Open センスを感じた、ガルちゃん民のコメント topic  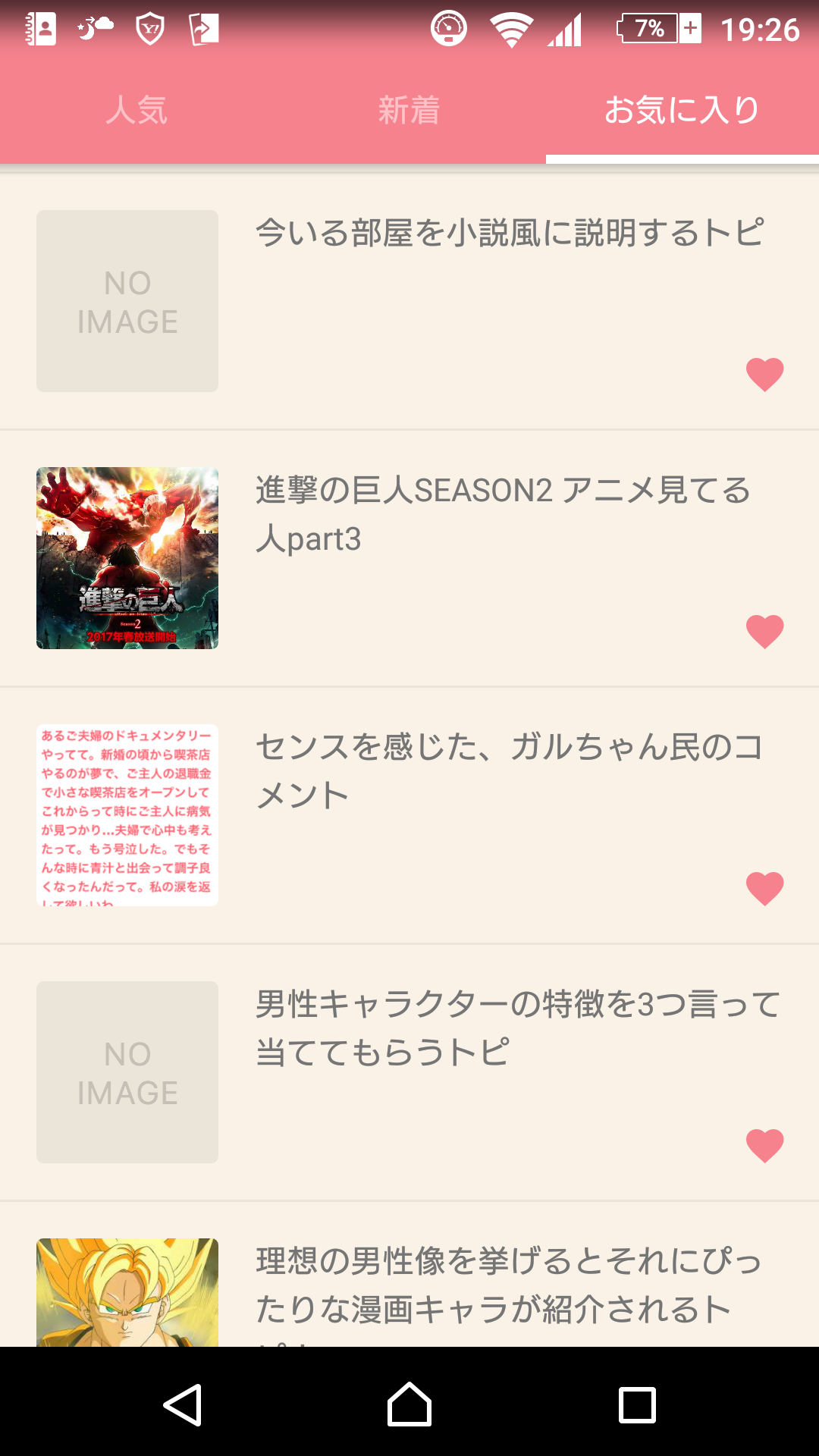[409, 815]
